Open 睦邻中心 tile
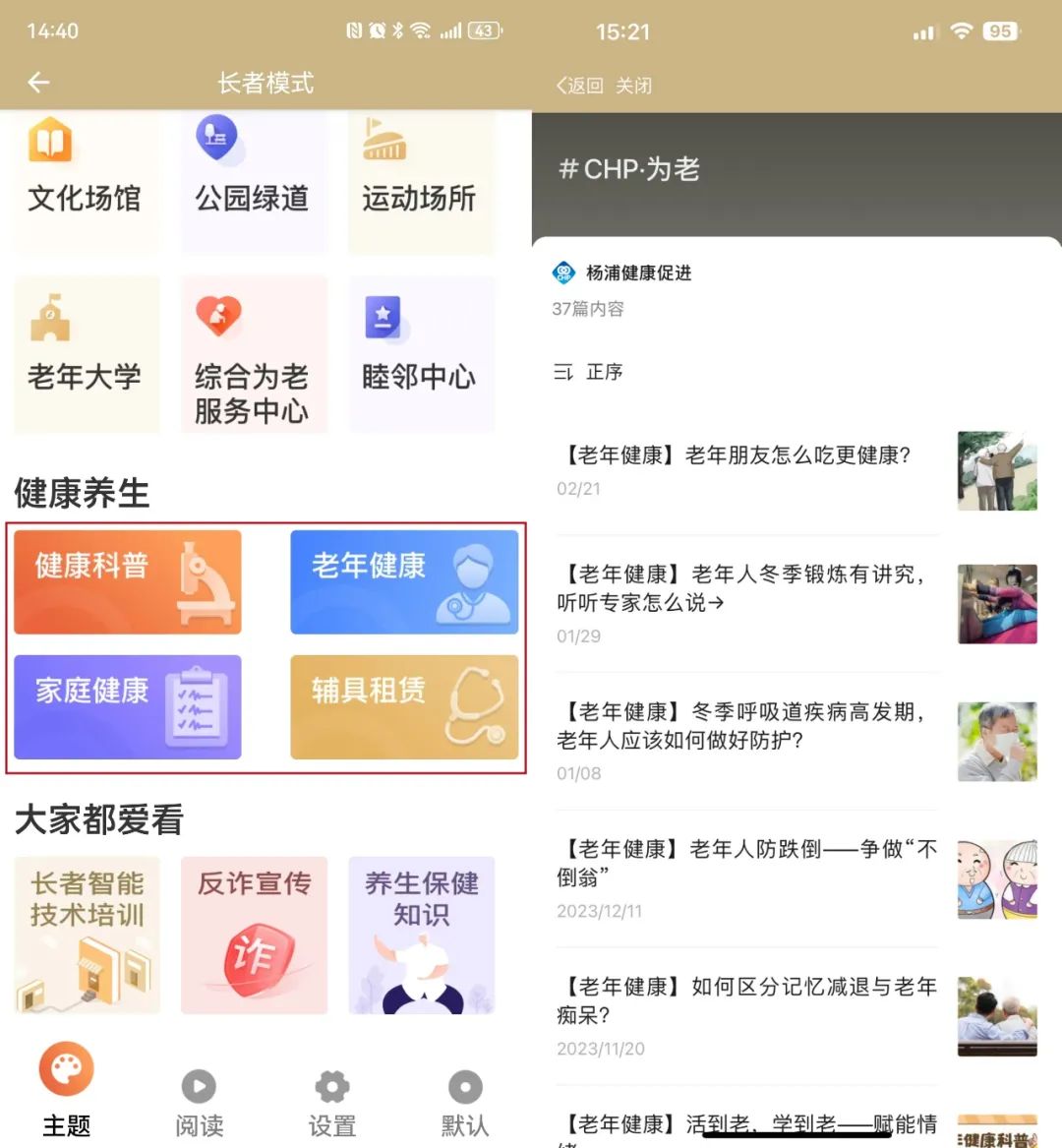1062x1148 pixels. (420, 354)
